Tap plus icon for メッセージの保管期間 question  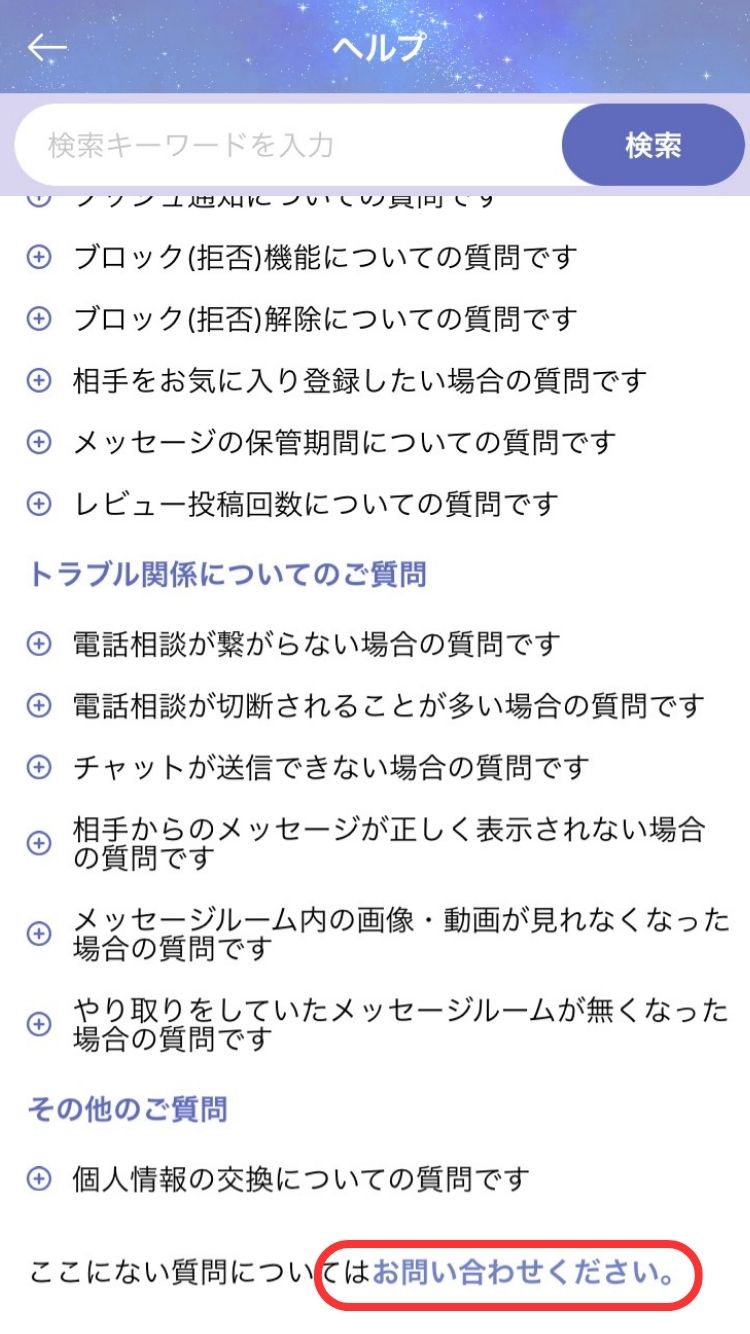pos(39,443)
